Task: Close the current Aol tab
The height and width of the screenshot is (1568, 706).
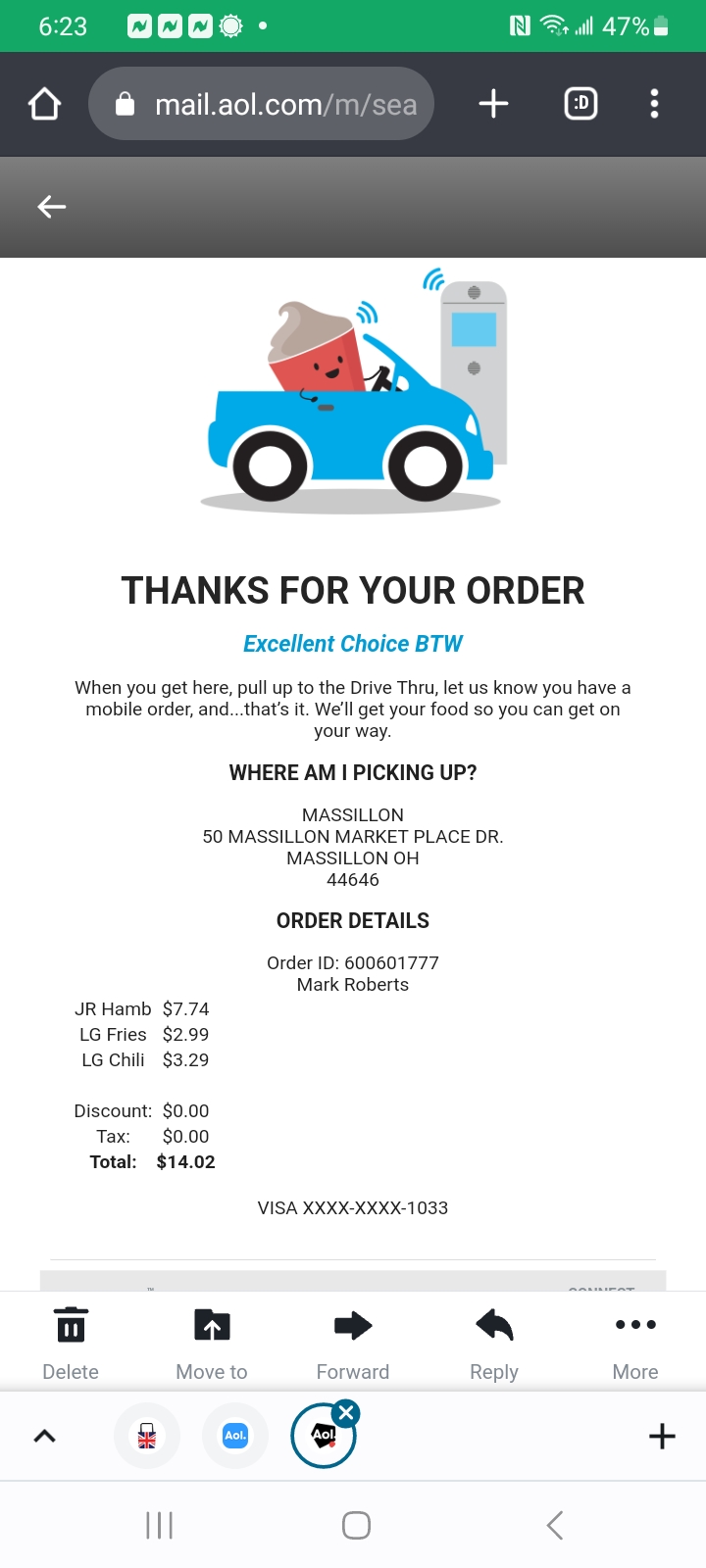Action: point(345,1413)
